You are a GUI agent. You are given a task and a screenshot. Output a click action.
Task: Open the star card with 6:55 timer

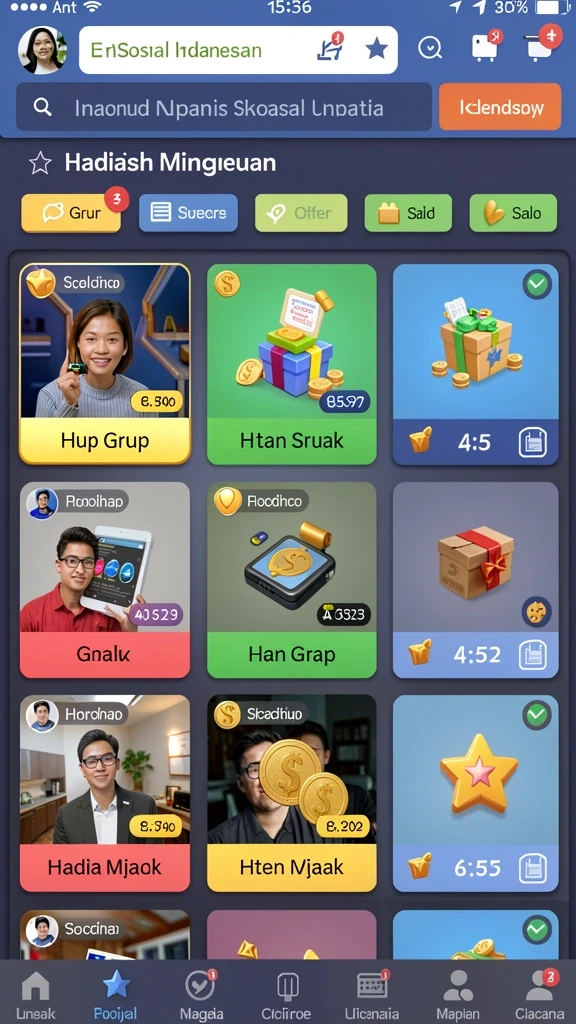coord(475,793)
